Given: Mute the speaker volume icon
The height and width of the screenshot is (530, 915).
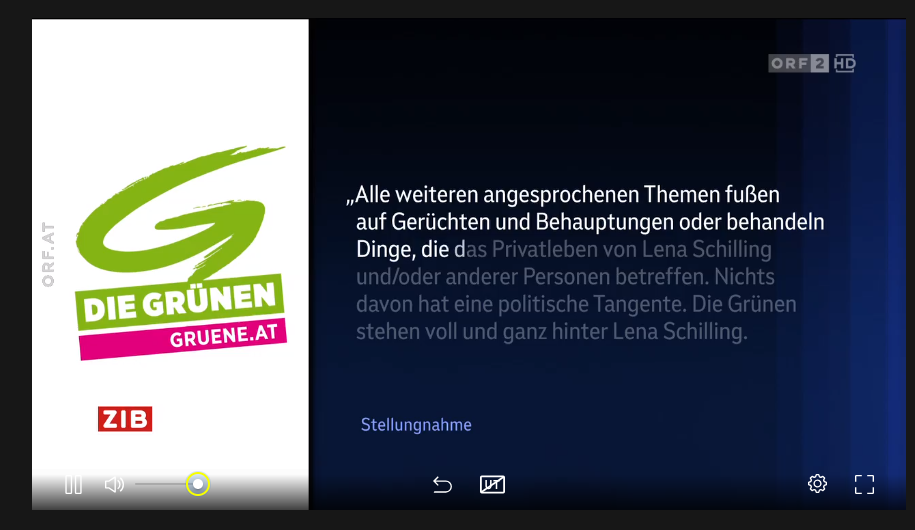Looking at the screenshot, I should (x=114, y=485).
